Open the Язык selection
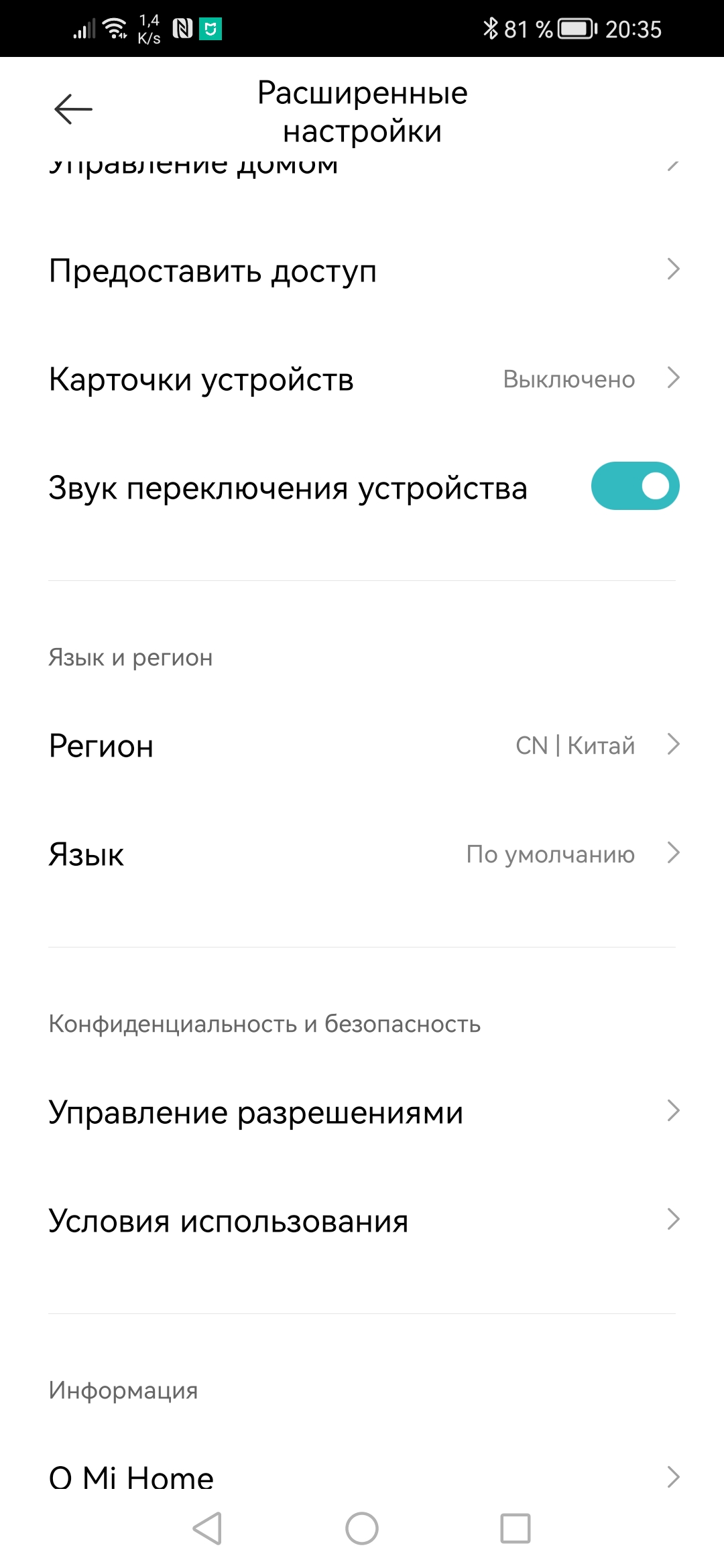Viewport: 724px width, 1568px height. [362, 854]
